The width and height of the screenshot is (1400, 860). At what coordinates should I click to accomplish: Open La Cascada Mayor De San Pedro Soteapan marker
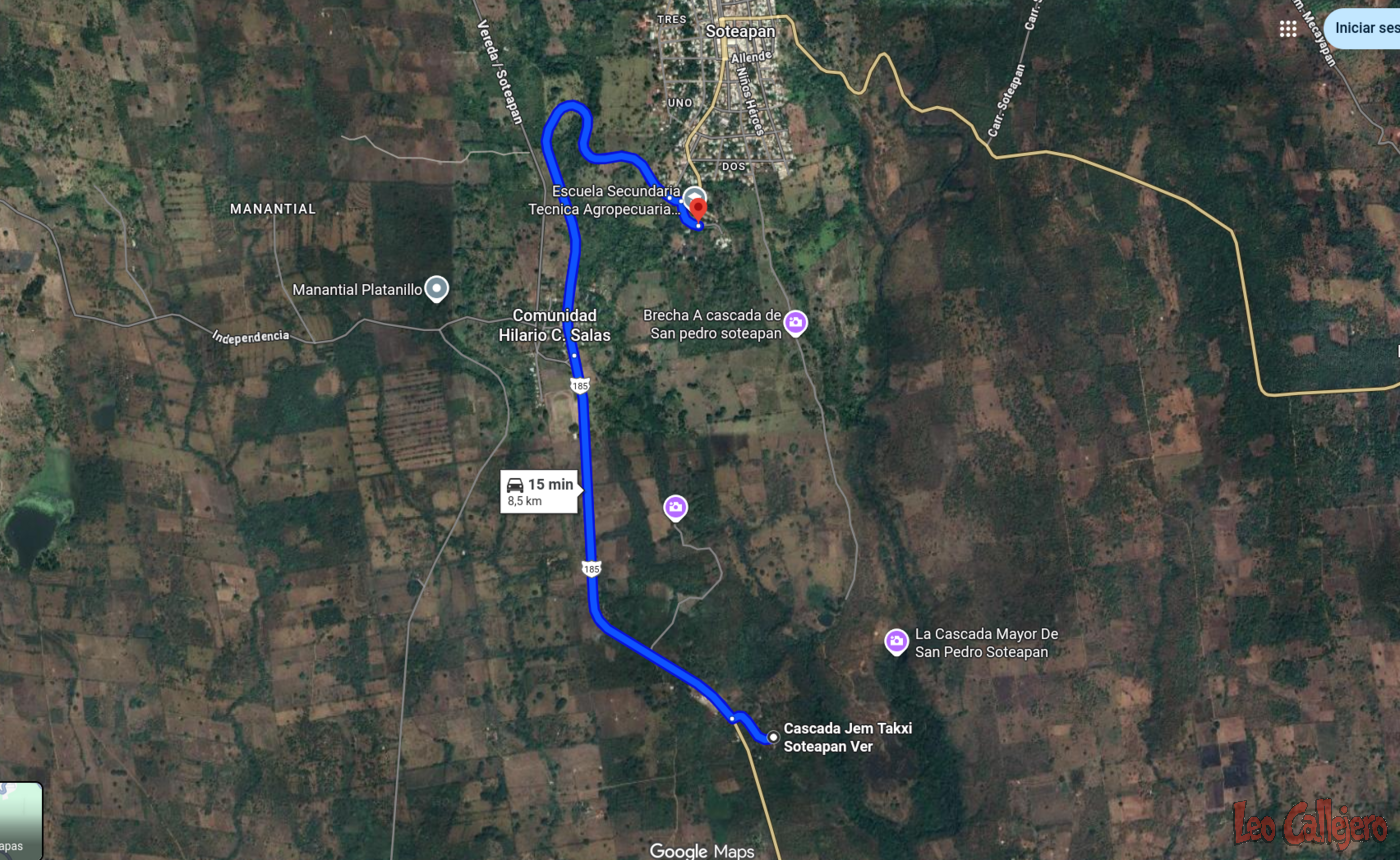pos(896,641)
